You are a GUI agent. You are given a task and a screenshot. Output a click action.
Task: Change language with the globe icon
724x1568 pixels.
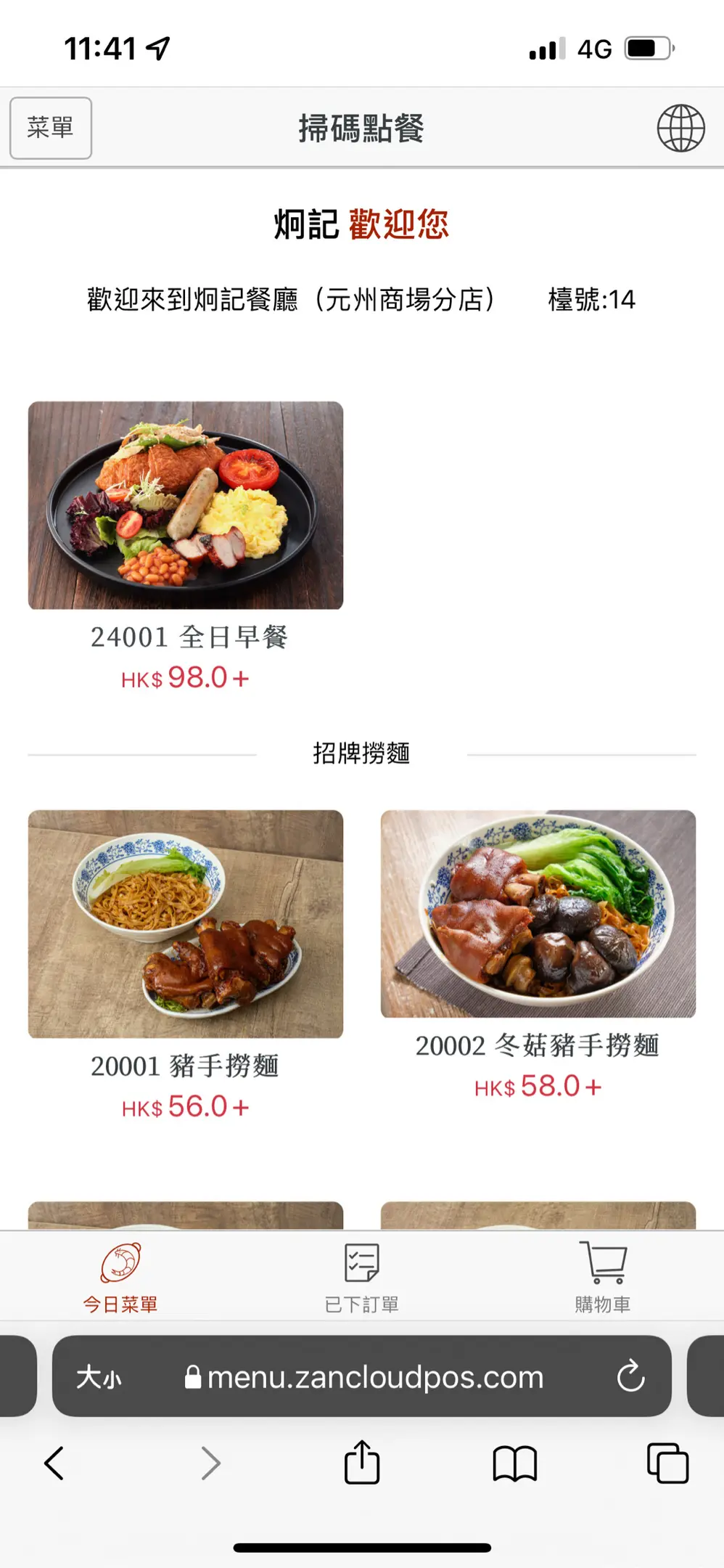[x=680, y=128]
